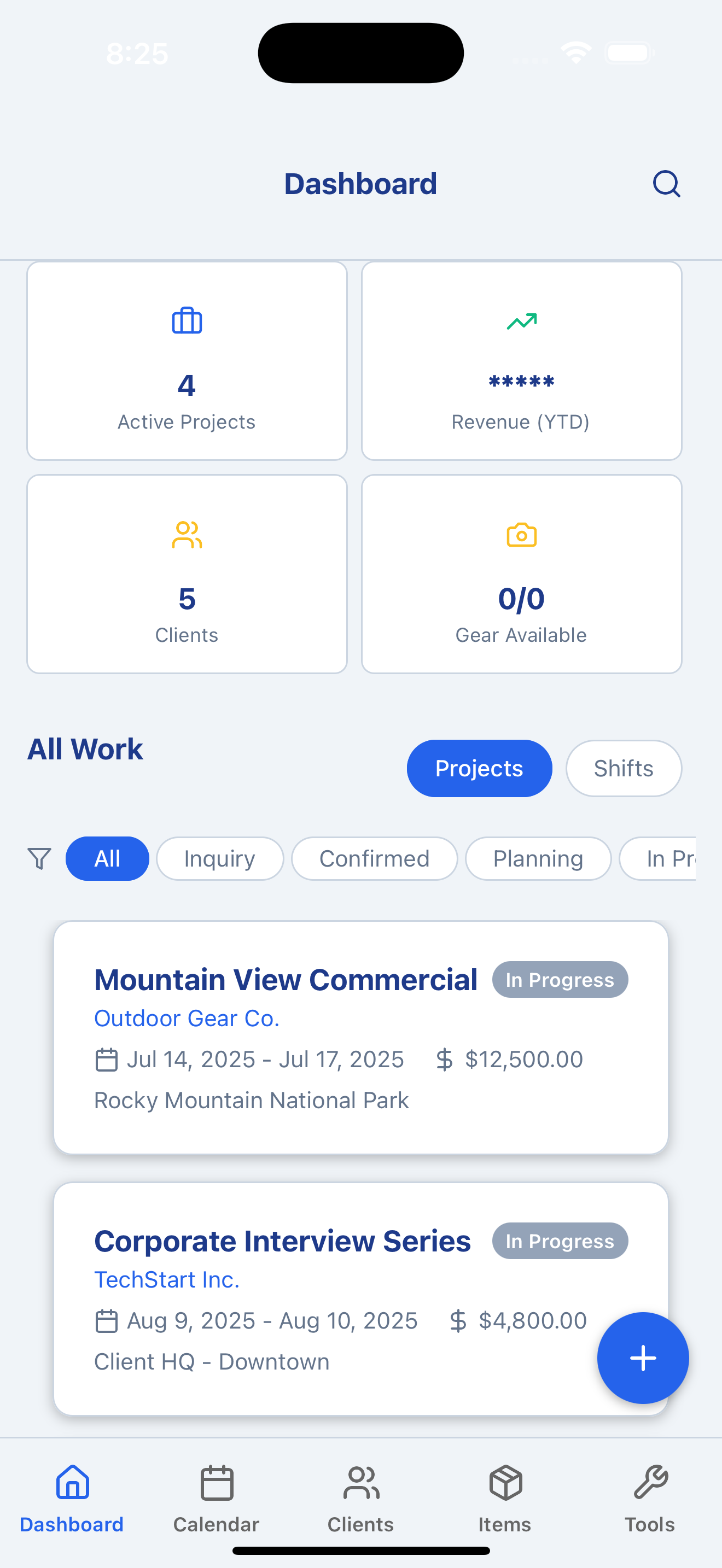Open the Mountain View Commercial project card

click(x=285, y=979)
